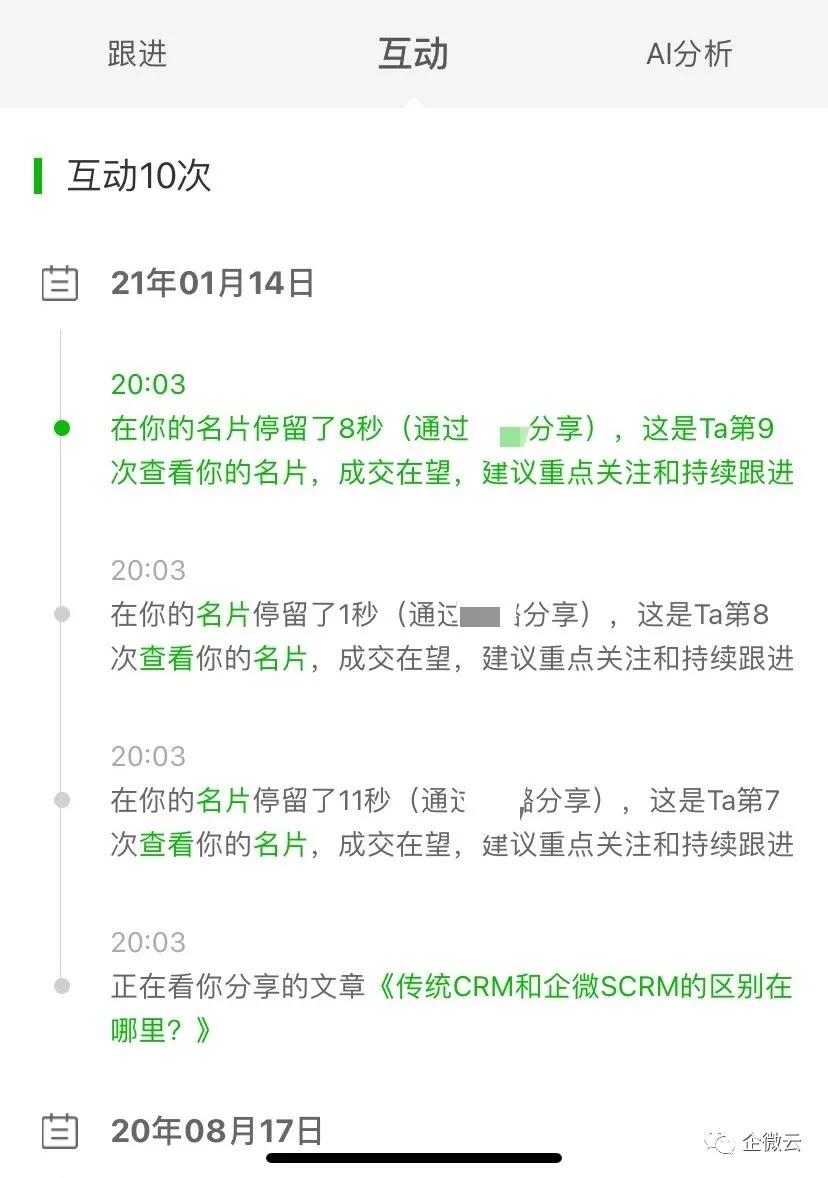Screen dimensions: 828x1178
Task: Select the 互动 tab
Action: tap(412, 54)
